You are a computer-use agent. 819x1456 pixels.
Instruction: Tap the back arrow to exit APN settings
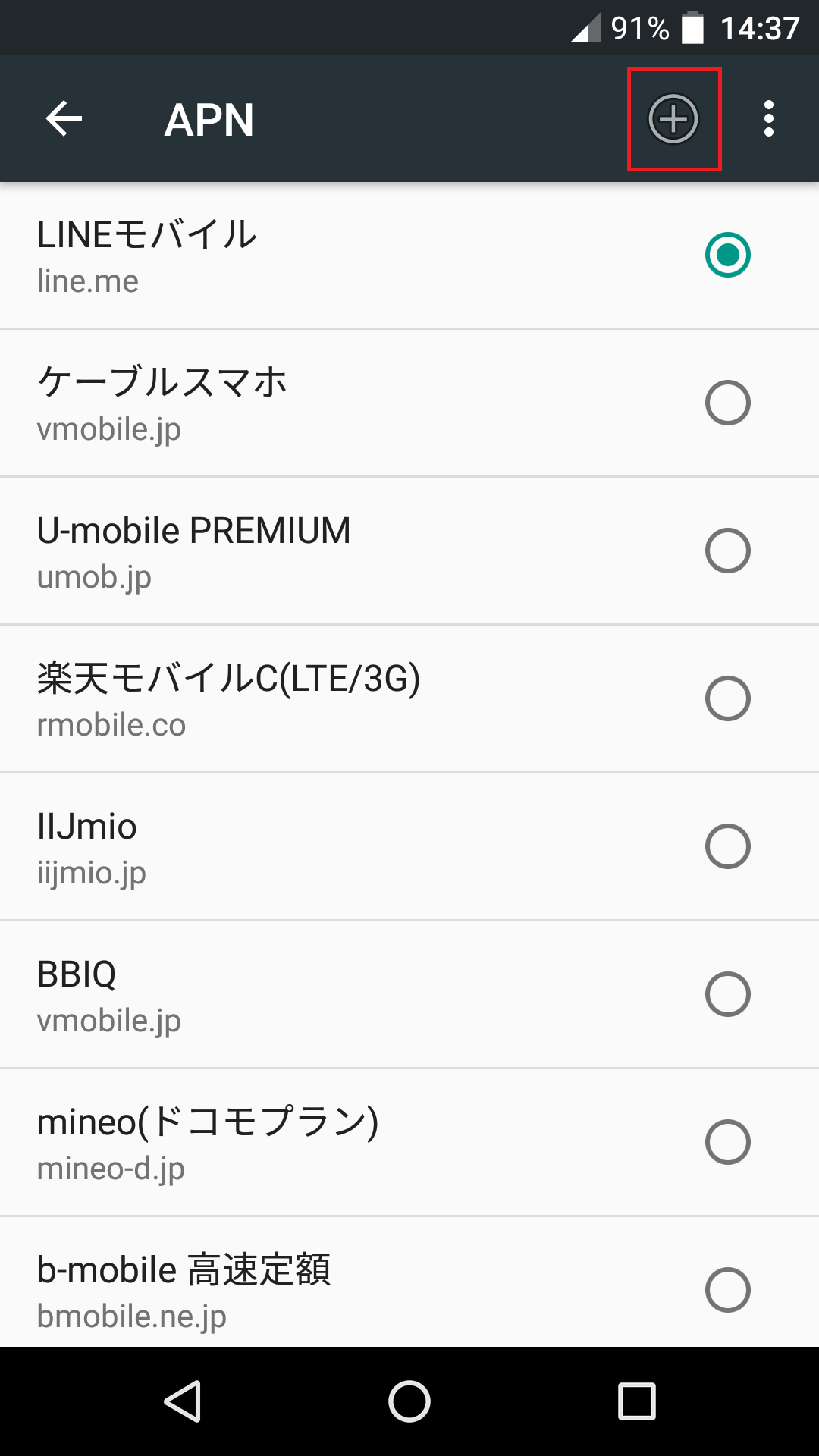(x=64, y=118)
